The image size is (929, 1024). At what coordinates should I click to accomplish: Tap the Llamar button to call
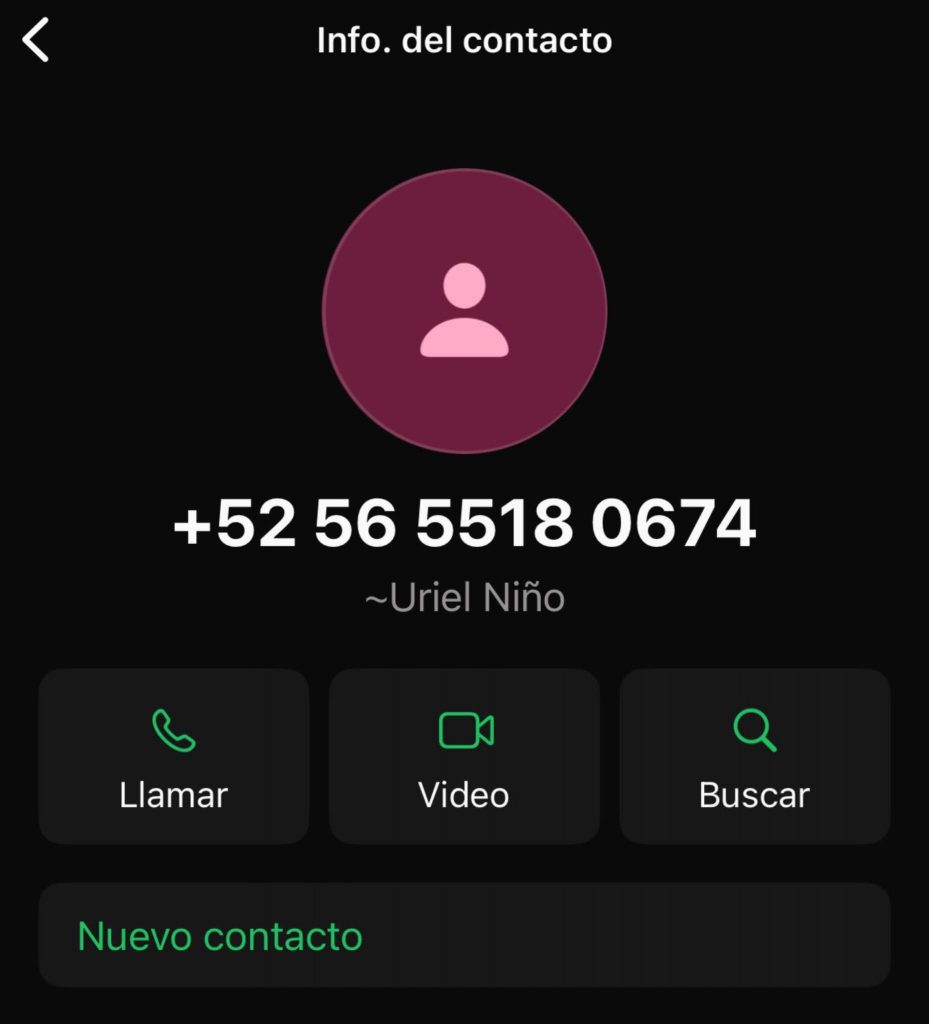(x=174, y=756)
